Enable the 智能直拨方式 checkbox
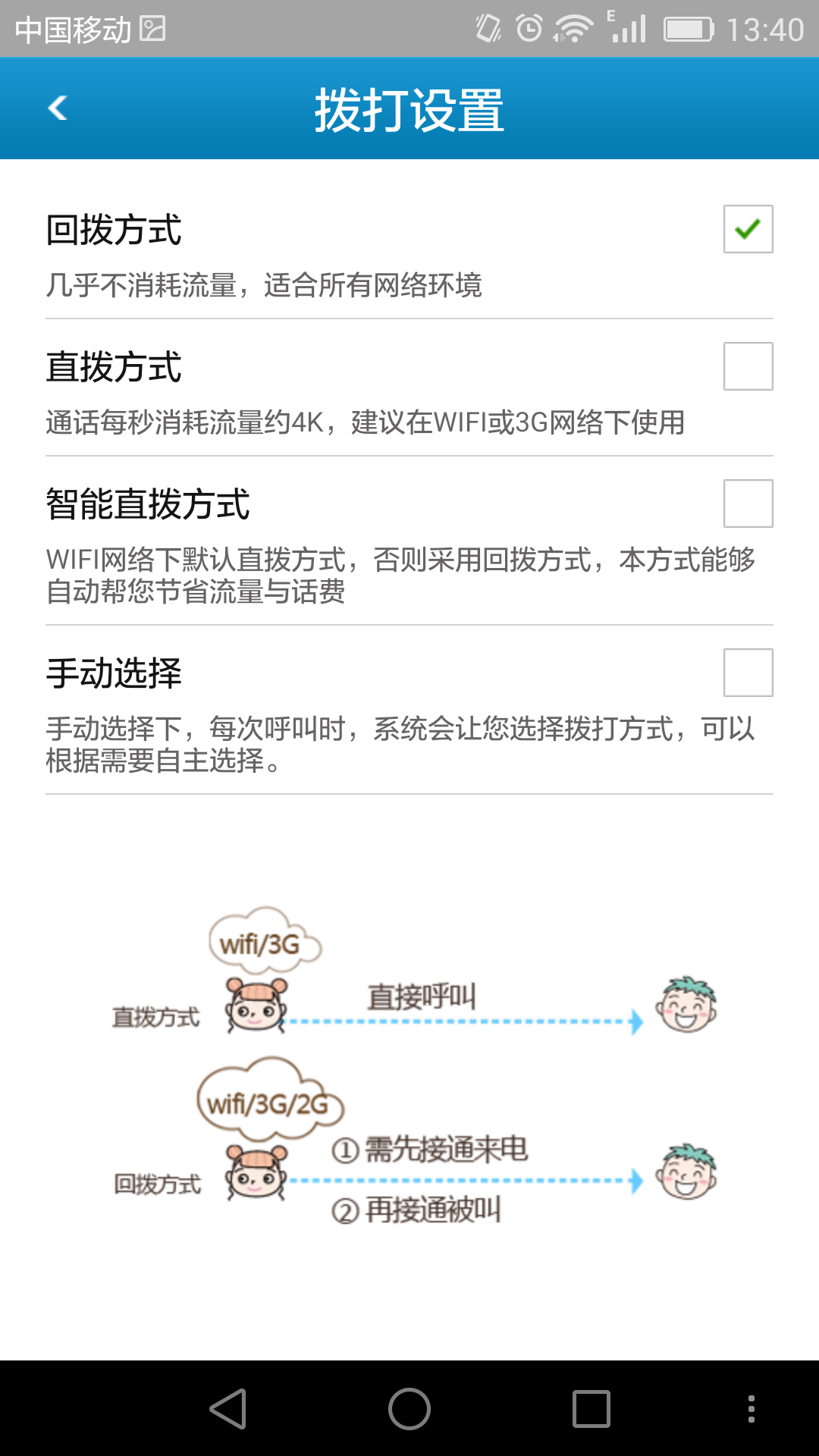The image size is (819, 1456). pos(748,504)
